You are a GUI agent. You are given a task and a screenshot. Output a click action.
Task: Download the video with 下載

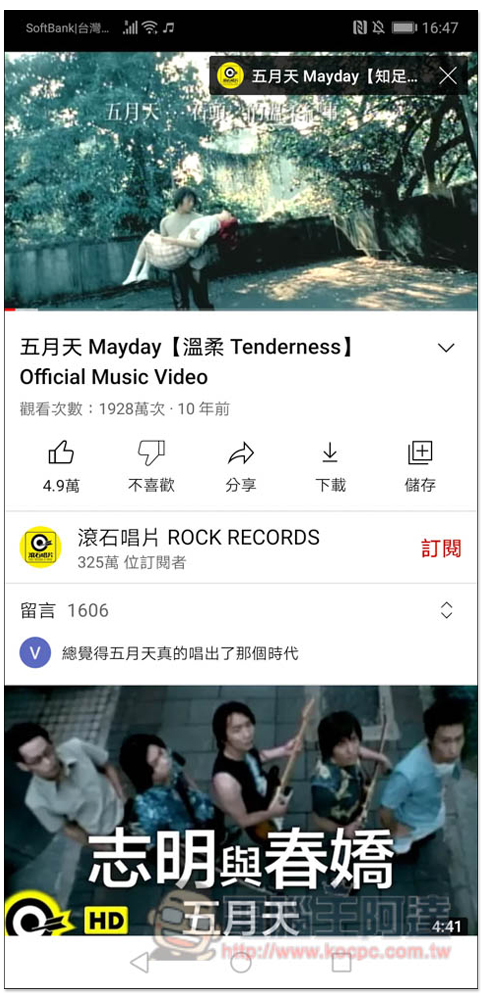pos(330,467)
